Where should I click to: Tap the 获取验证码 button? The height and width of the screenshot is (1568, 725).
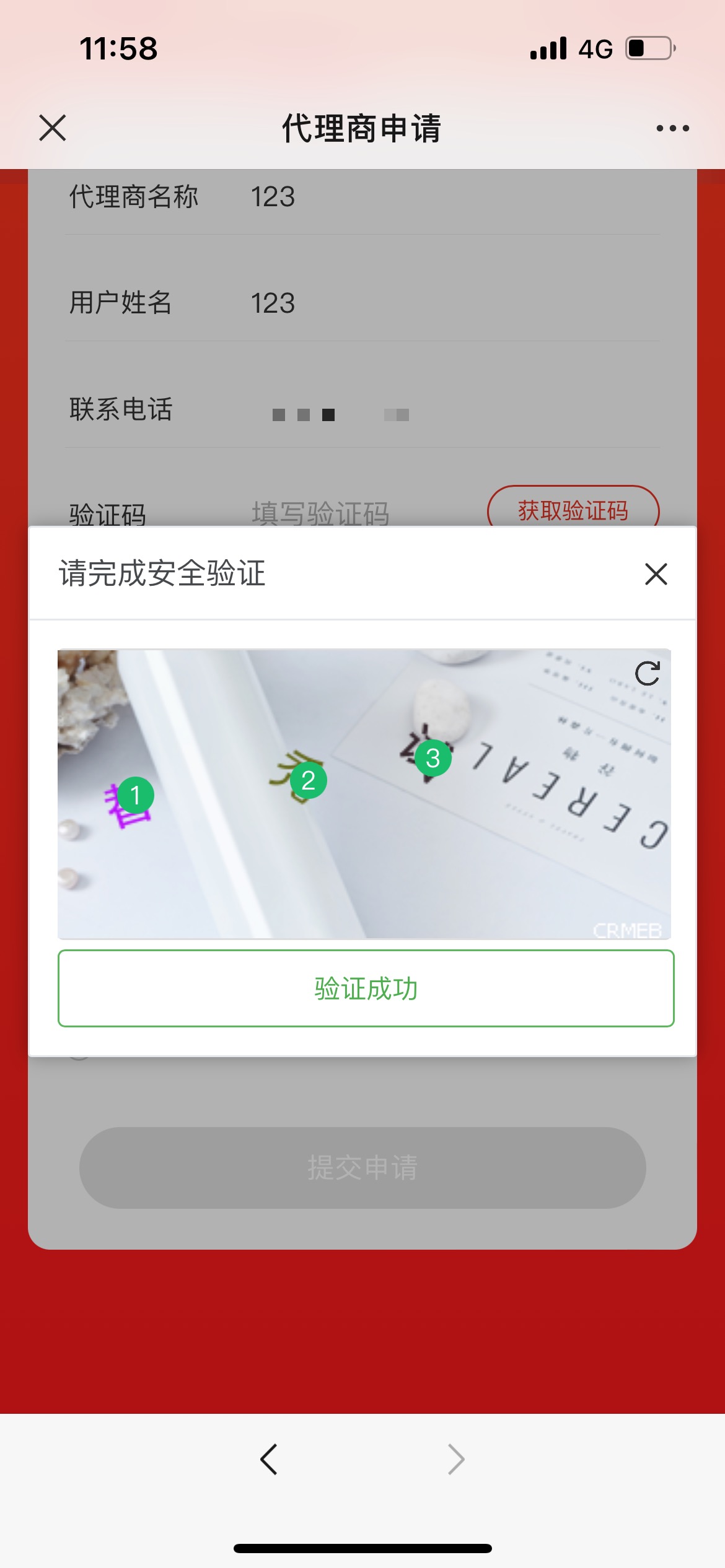573,509
